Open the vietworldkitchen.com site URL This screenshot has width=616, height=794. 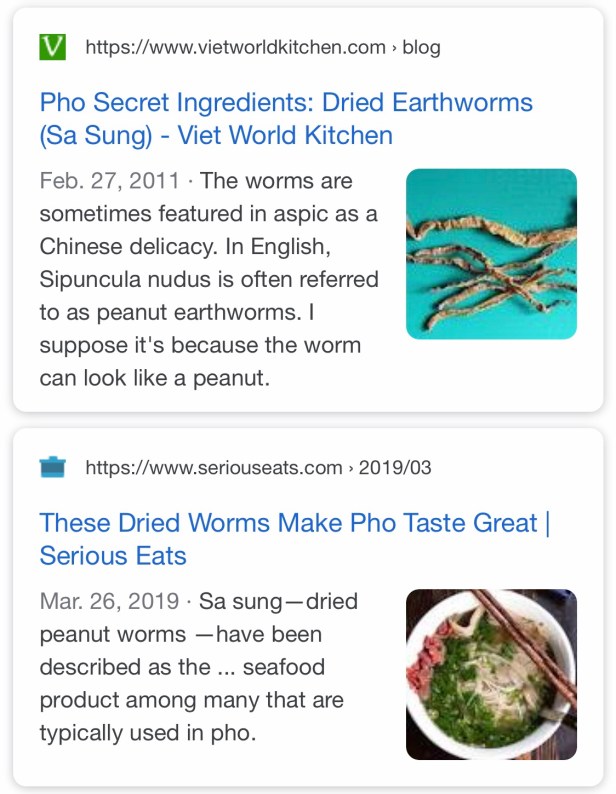pos(262,47)
